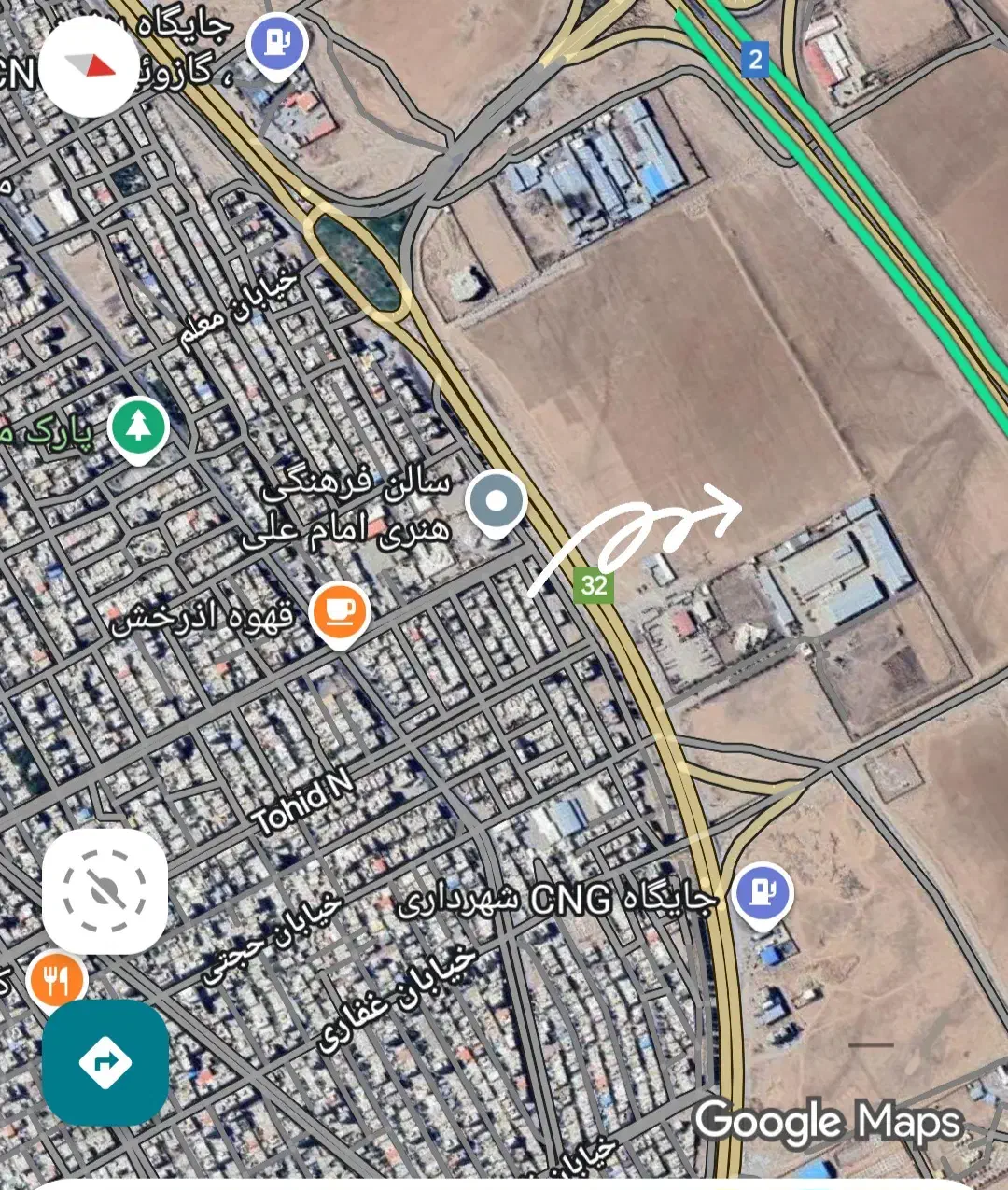Image resolution: width=1008 pixels, height=1190 pixels.
Task: Tap the blue route 2 highway shield
Action: pyautogui.click(x=758, y=58)
